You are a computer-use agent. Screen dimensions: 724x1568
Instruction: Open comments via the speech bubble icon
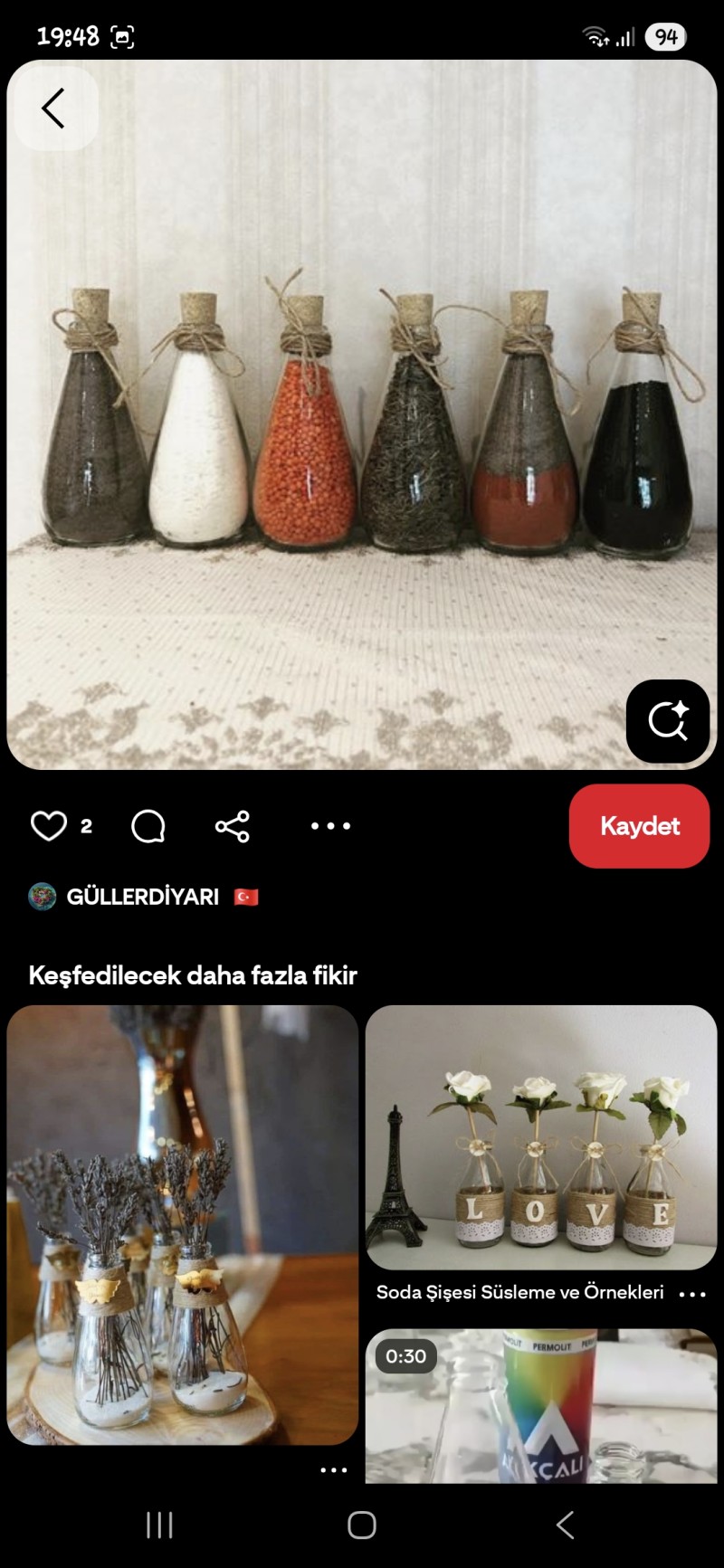tap(148, 825)
